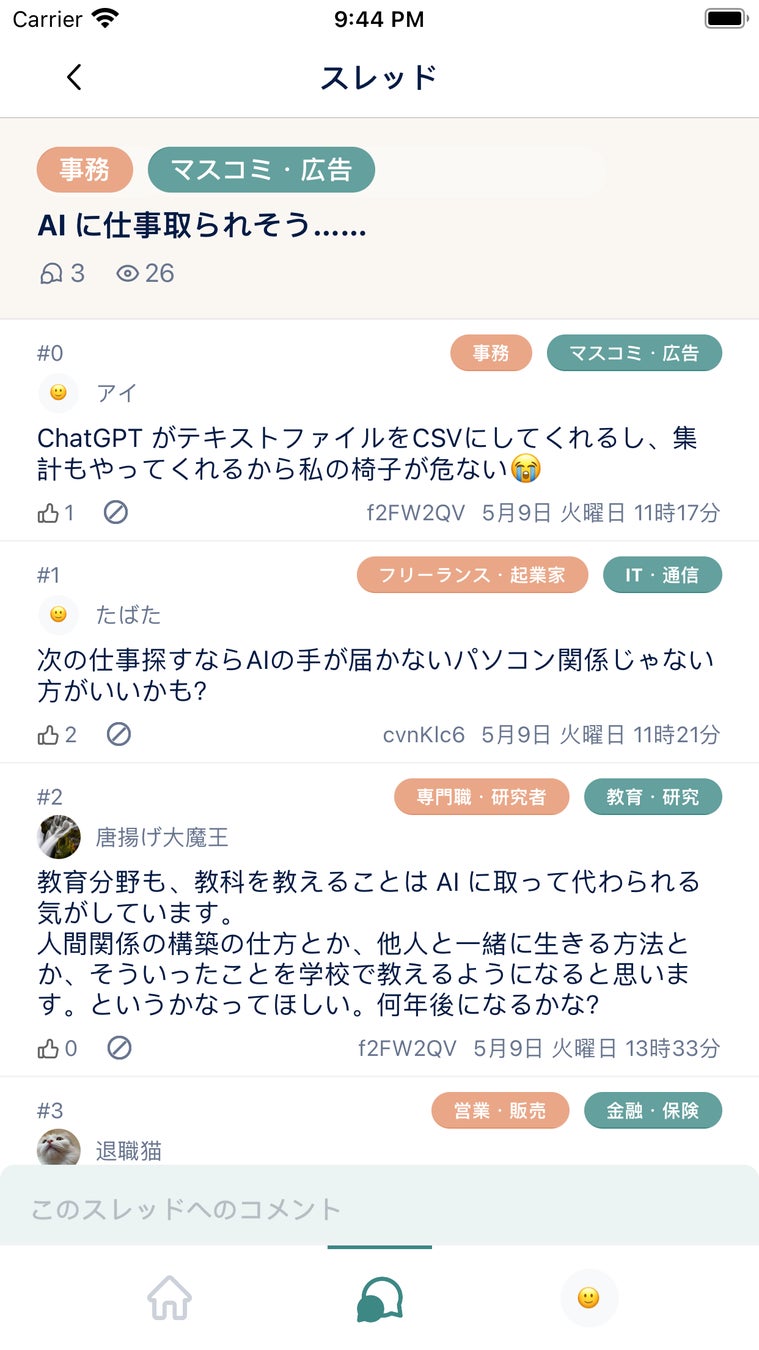Tap the block icon under 唐揚げ大魔王's comment
Screen dimensions: 759x1350
click(119, 1049)
